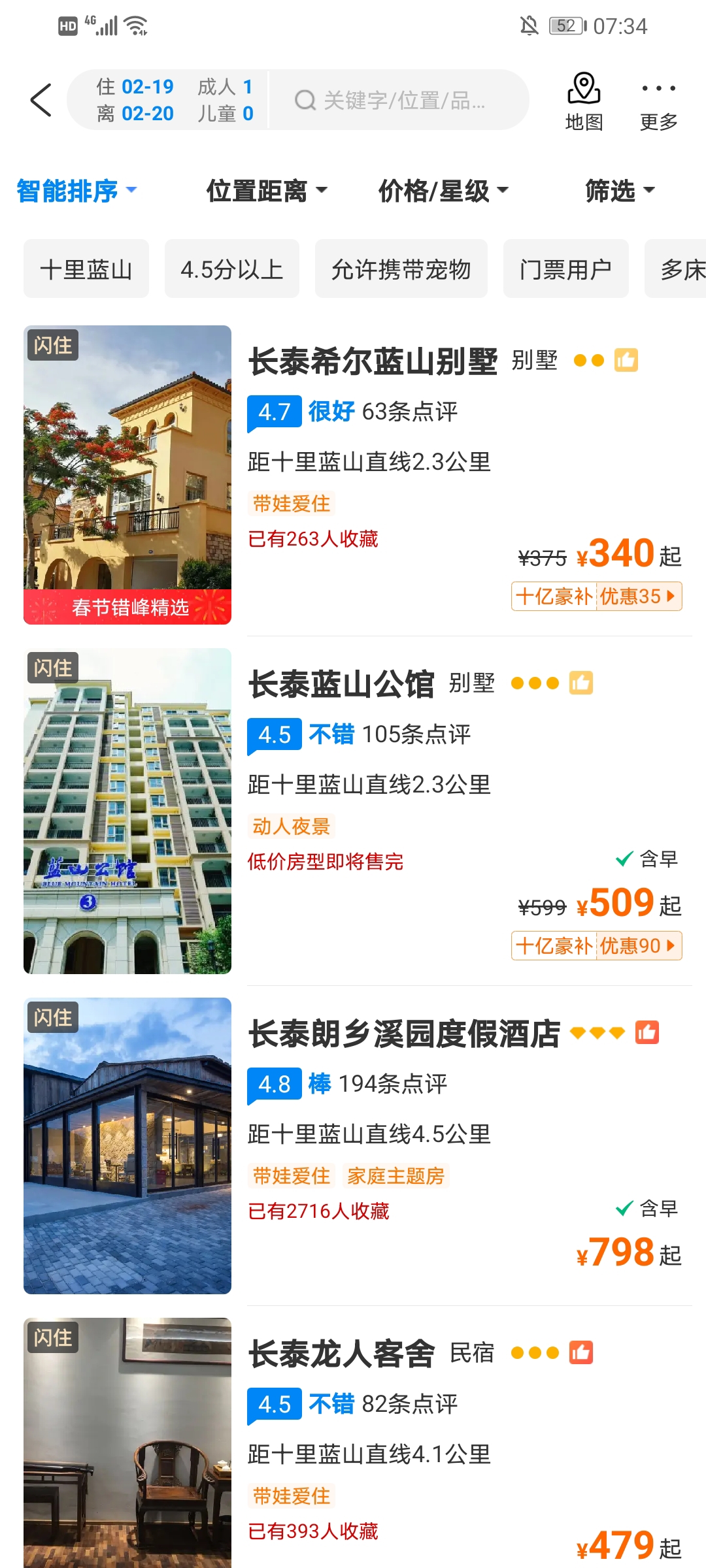Image resolution: width=706 pixels, height=1568 pixels.
Task: Go back to the previous page
Action: (41, 100)
